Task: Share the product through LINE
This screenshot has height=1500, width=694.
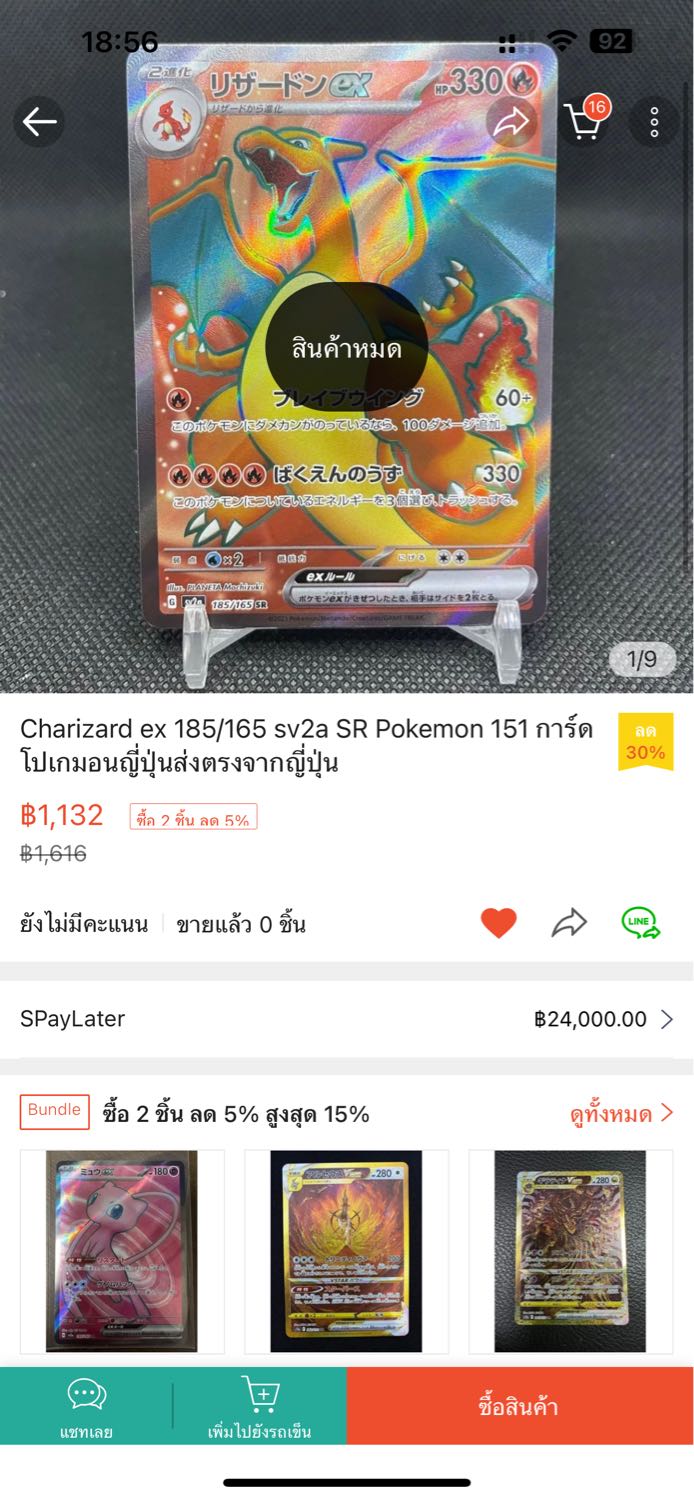Action: click(640, 922)
